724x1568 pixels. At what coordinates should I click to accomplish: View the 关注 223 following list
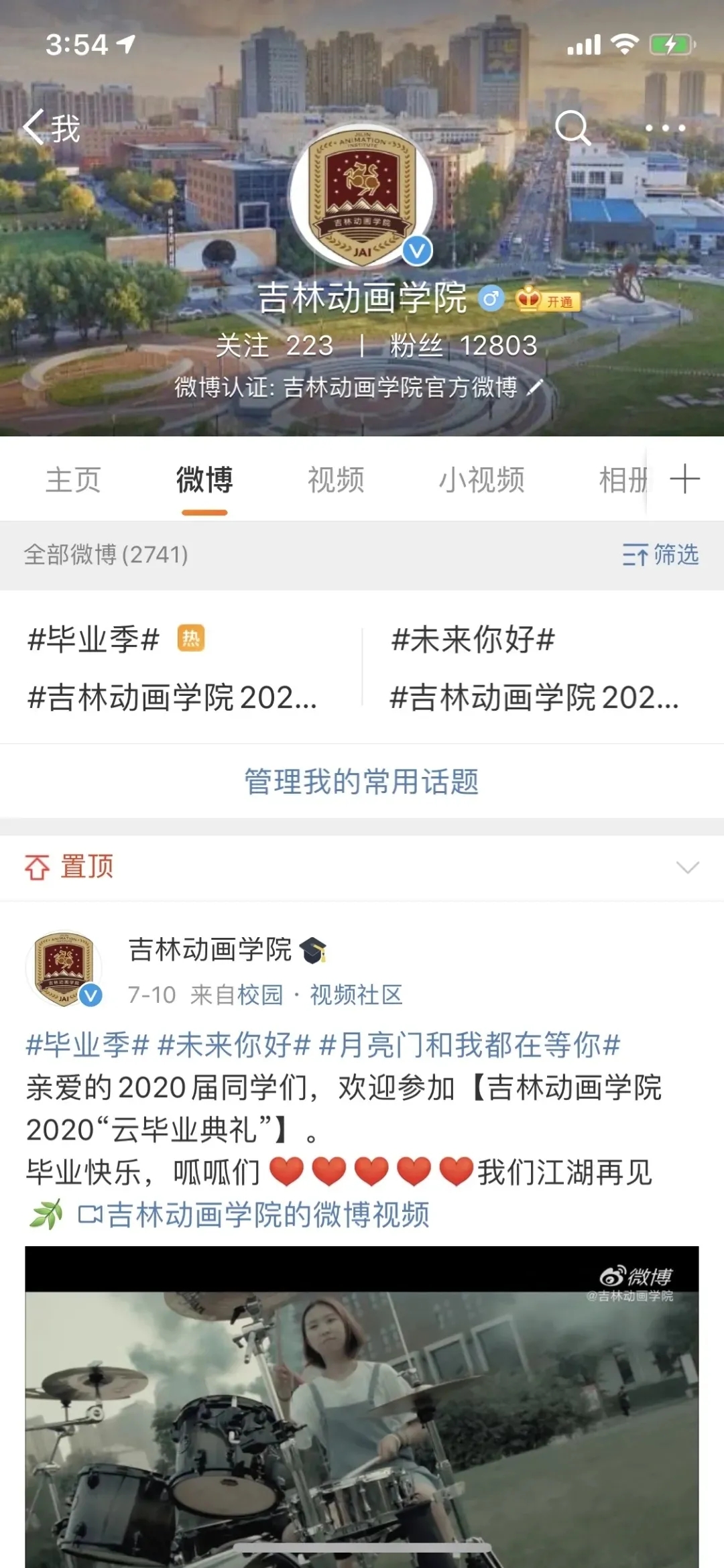coord(275,346)
